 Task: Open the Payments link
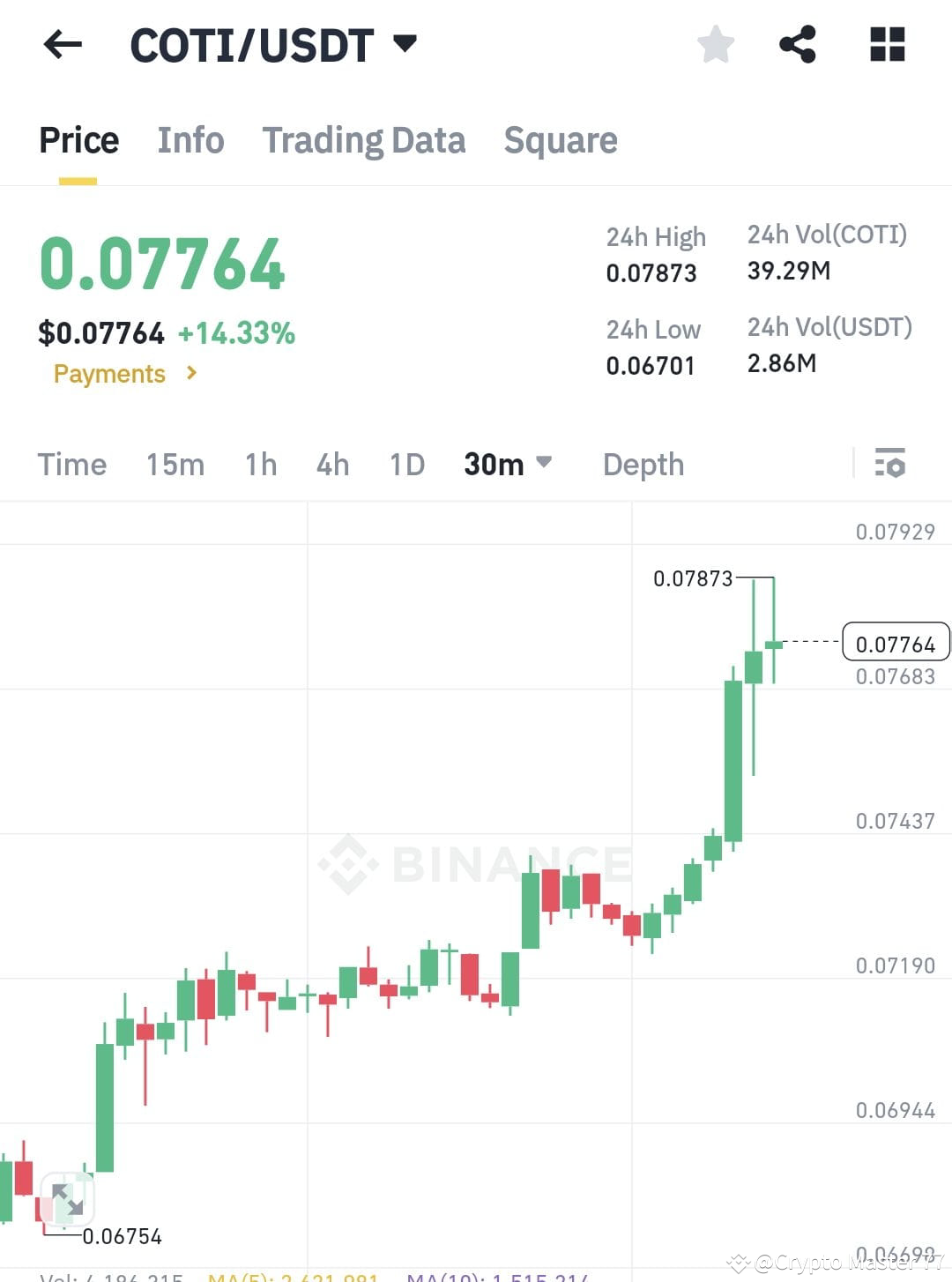[x=108, y=374]
